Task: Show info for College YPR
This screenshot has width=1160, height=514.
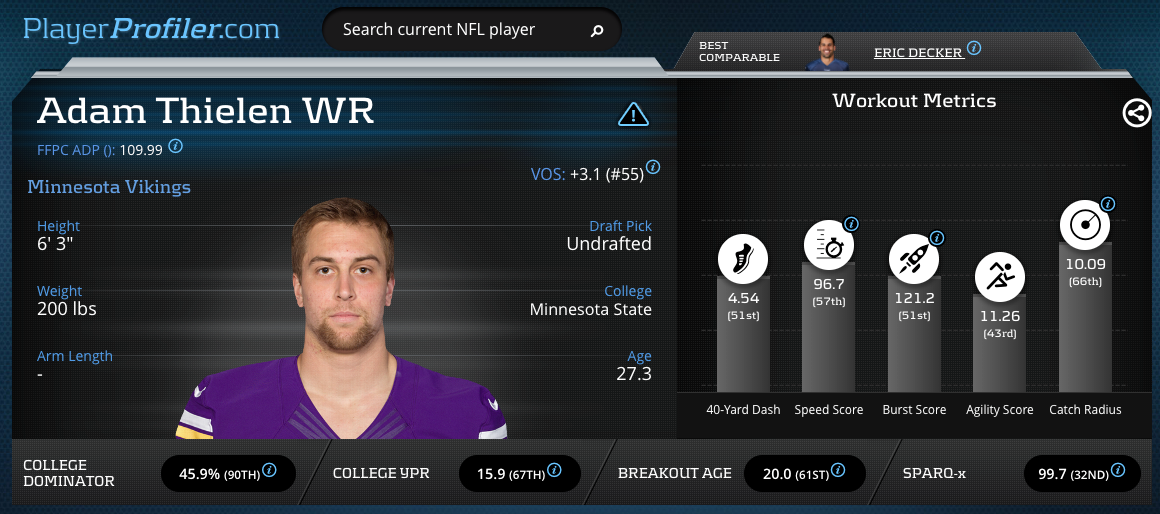Action: pos(554,470)
